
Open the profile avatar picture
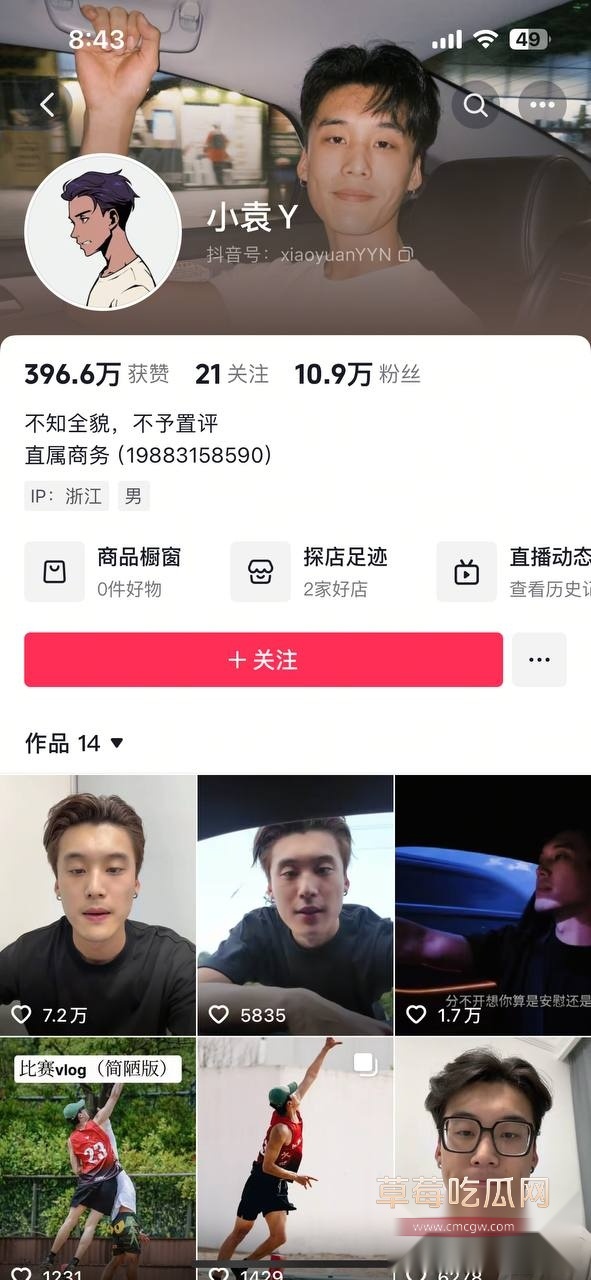coord(103,232)
